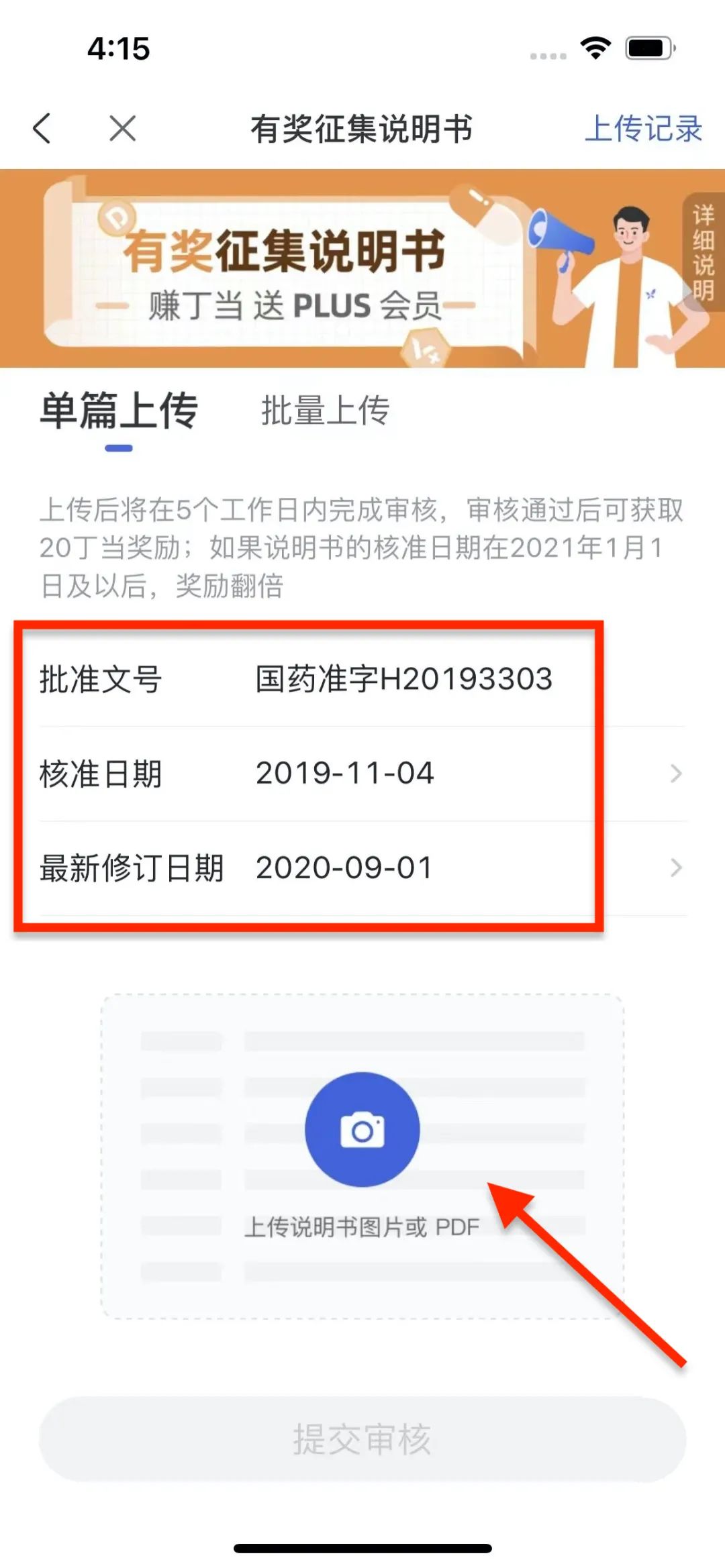Viewport: 725px width, 1568px height.
Task: Select the 单篇上传 tab
Action: coord(119,411)
